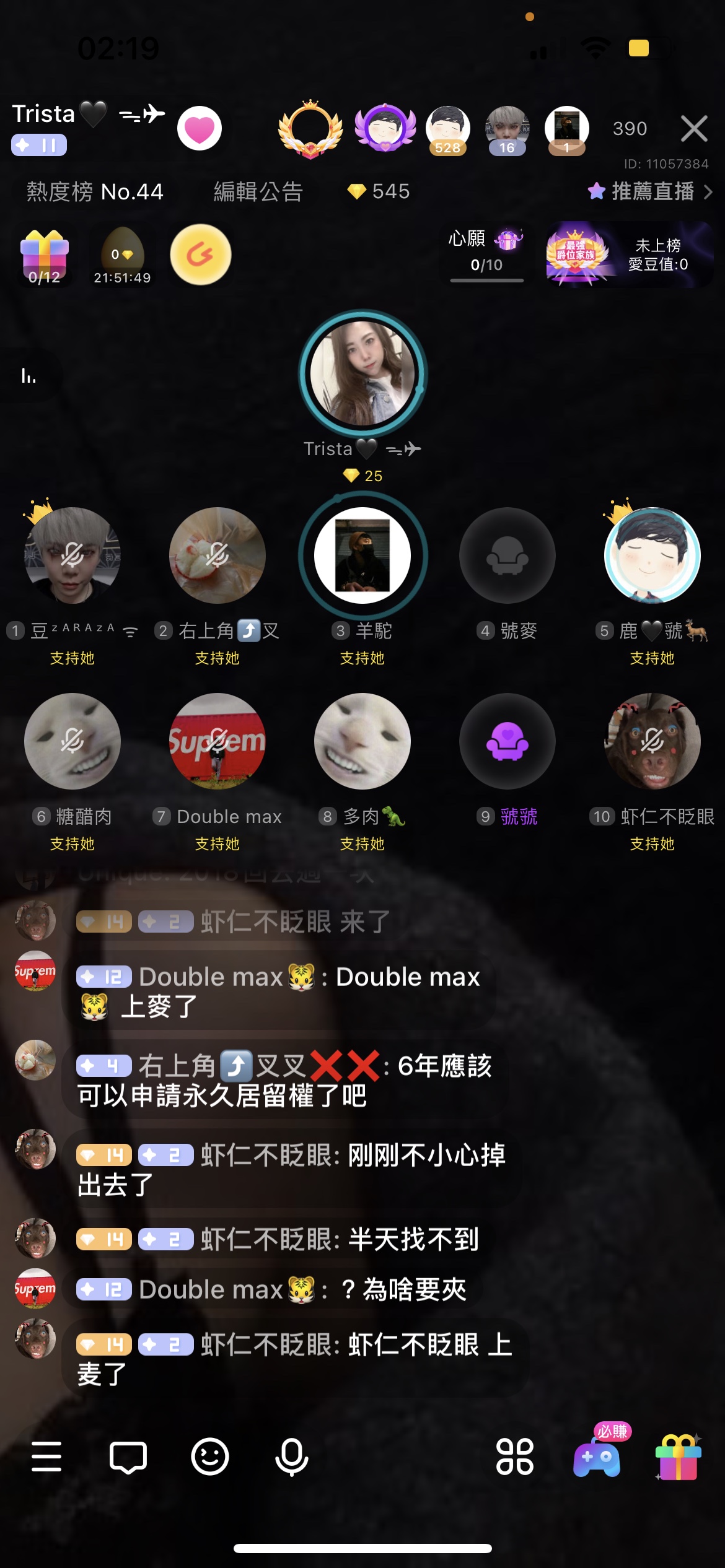Open the 熱度榜 No.44 ranking
Screen dimensions: 725x1568
[x=95, y=192]
